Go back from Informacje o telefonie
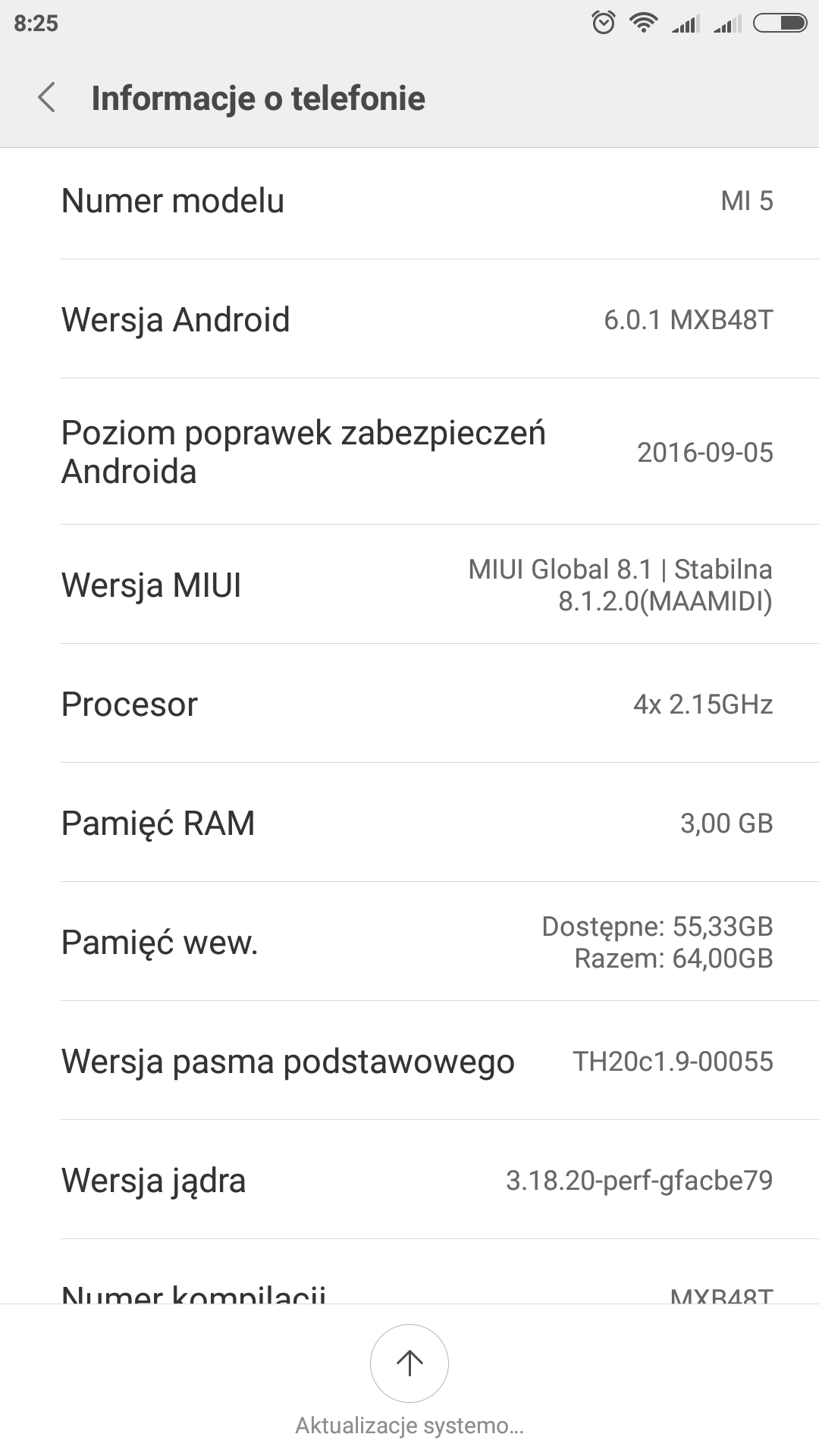 47,98
